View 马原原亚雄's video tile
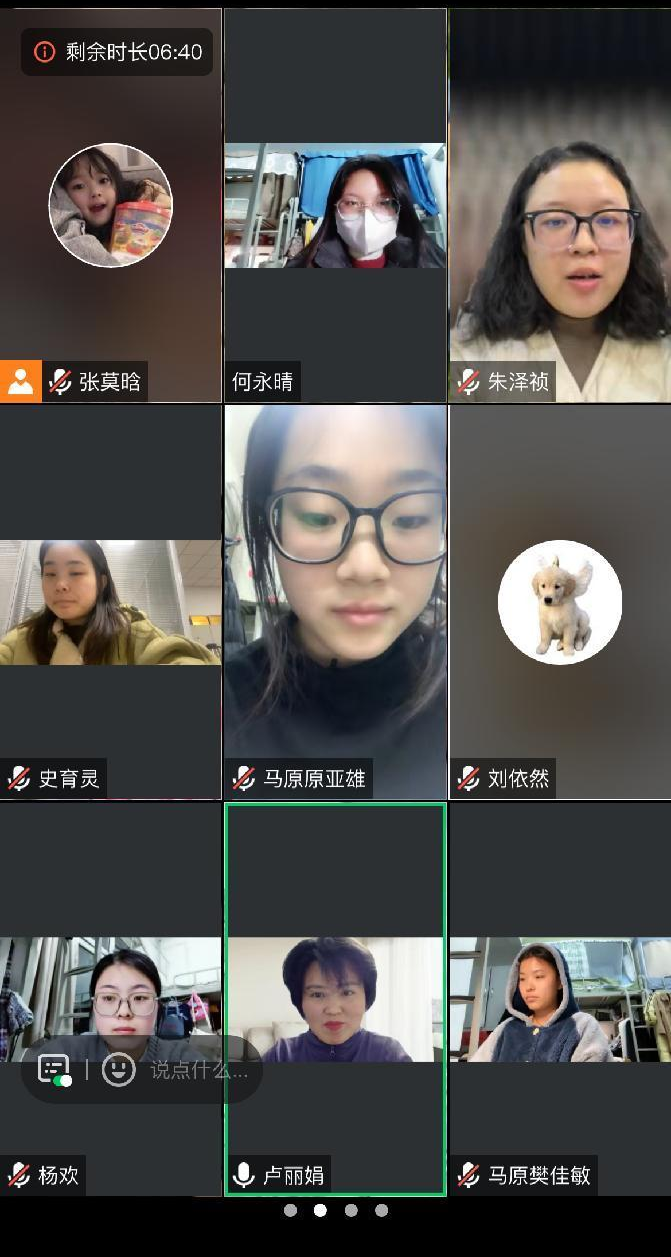Screen dimensions: 671x1257 click(335, 602)
